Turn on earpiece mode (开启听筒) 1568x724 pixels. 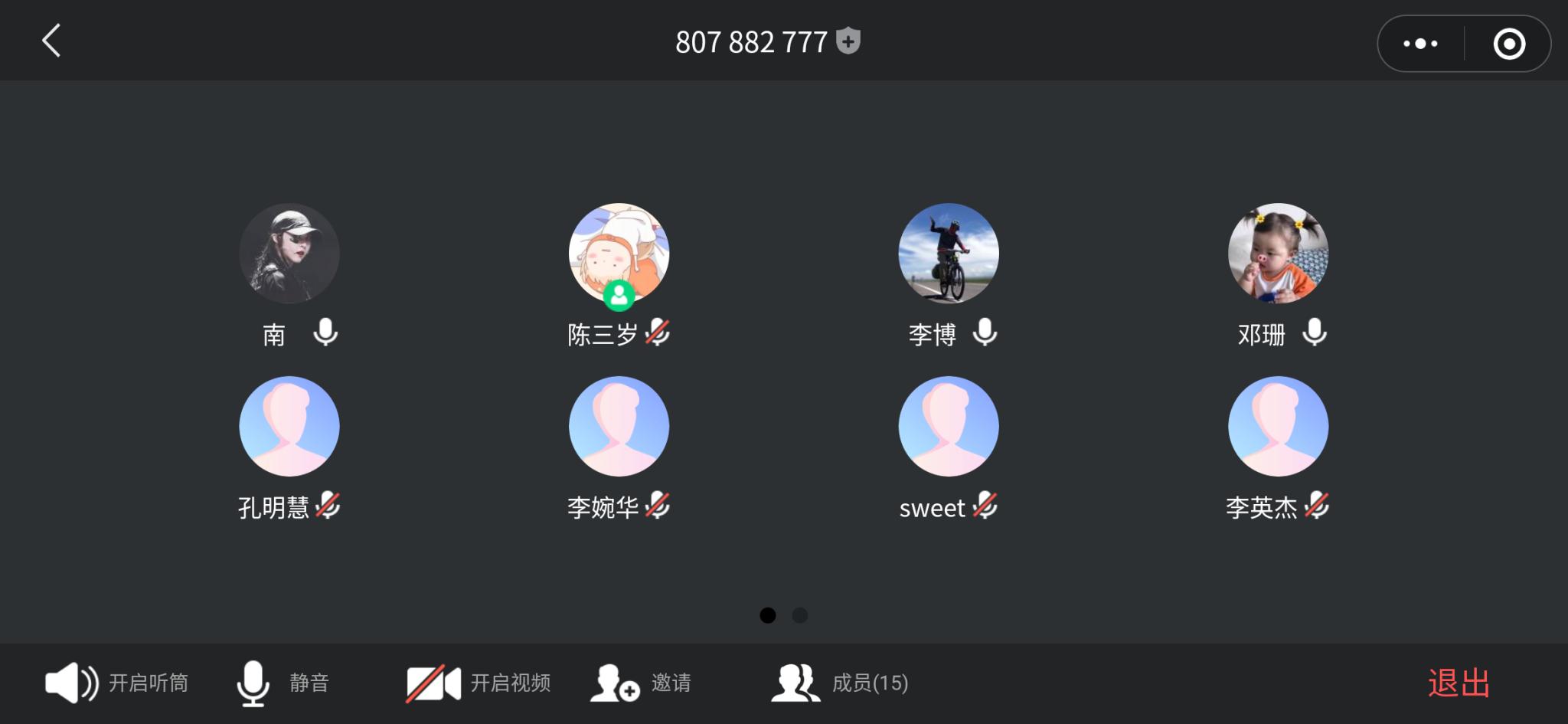point(116,683)
